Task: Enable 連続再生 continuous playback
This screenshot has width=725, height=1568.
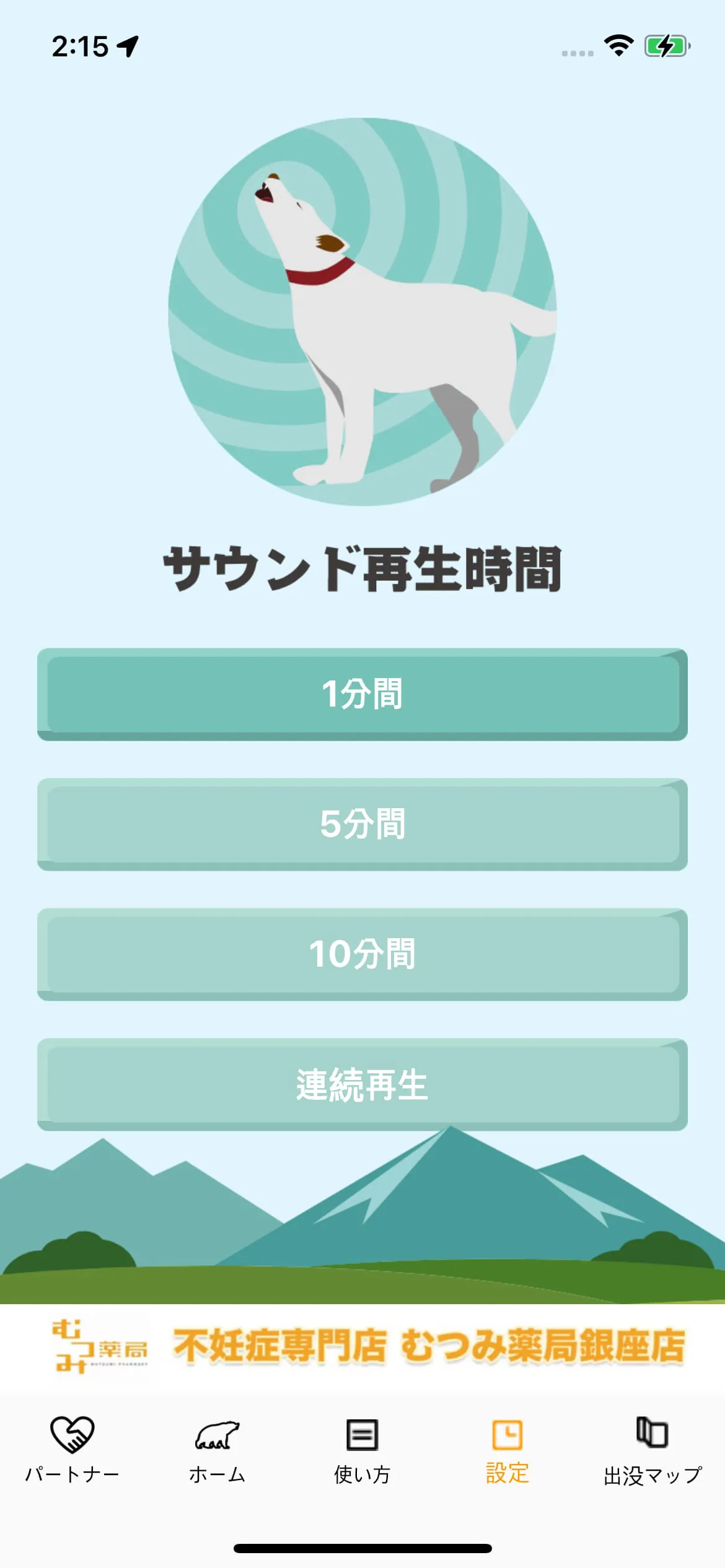Action: point(362,1084)
